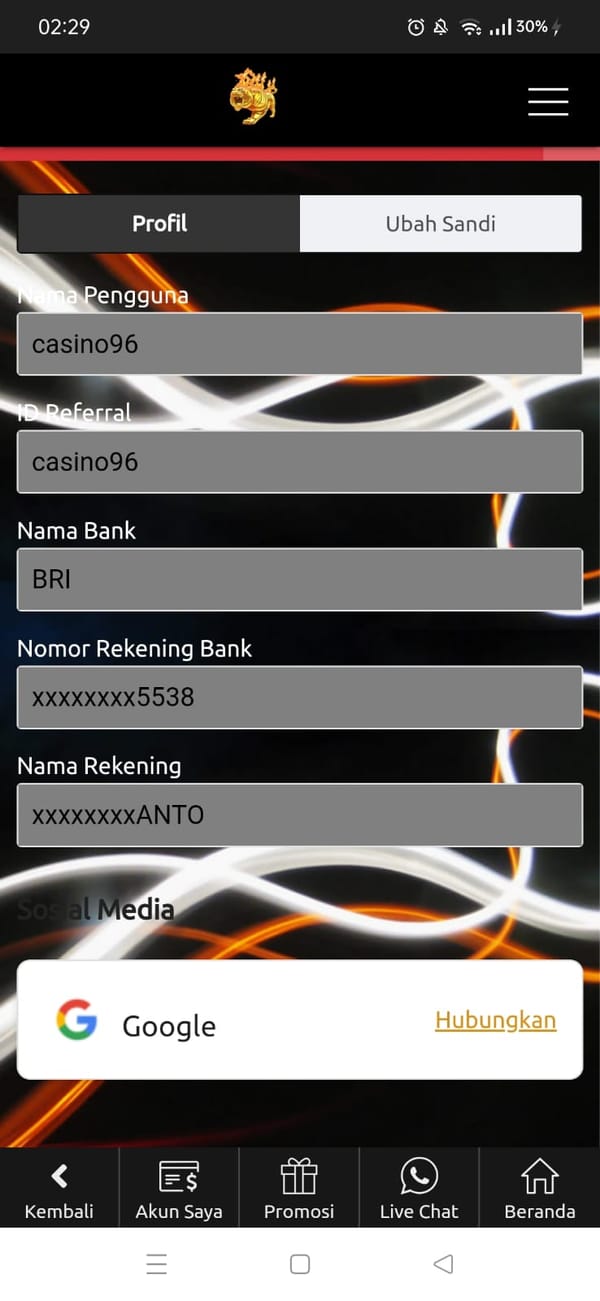600x1301 pixels.
Task: Tap the system back button
Action: 443,1264
